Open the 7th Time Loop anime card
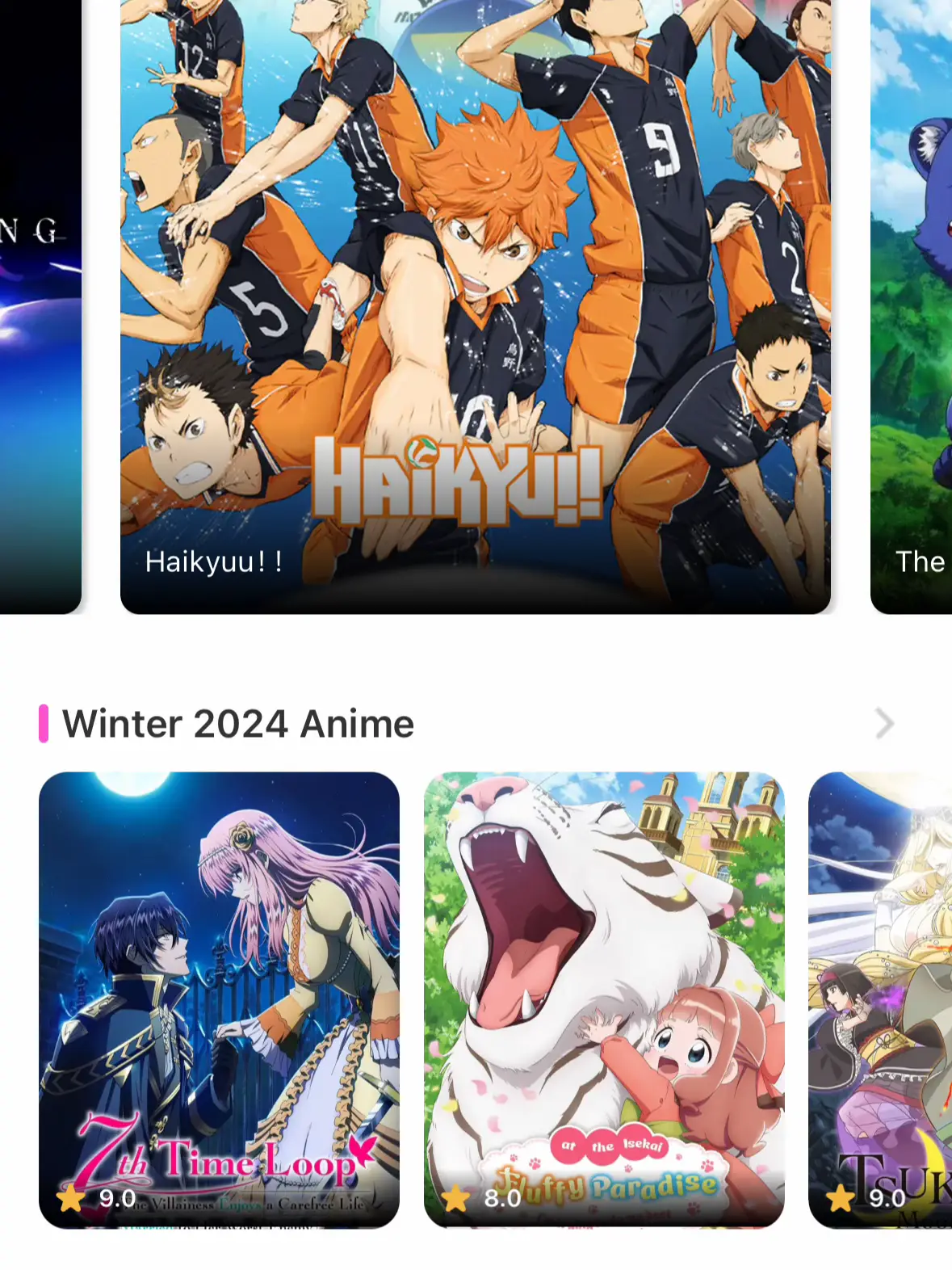Viewport: 952px width, 1270px height. click(219, 999)
